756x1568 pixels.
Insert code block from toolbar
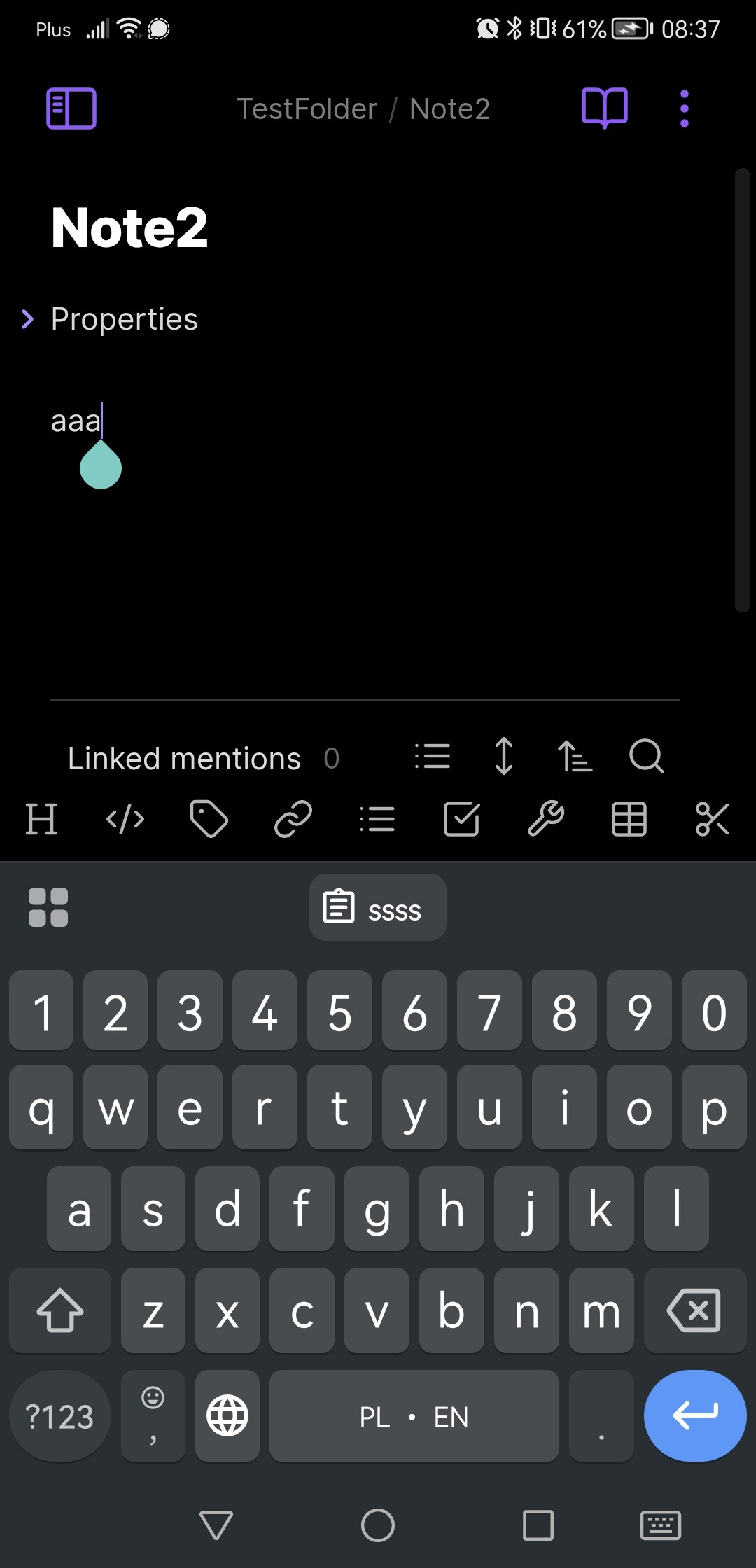[125, 819]
